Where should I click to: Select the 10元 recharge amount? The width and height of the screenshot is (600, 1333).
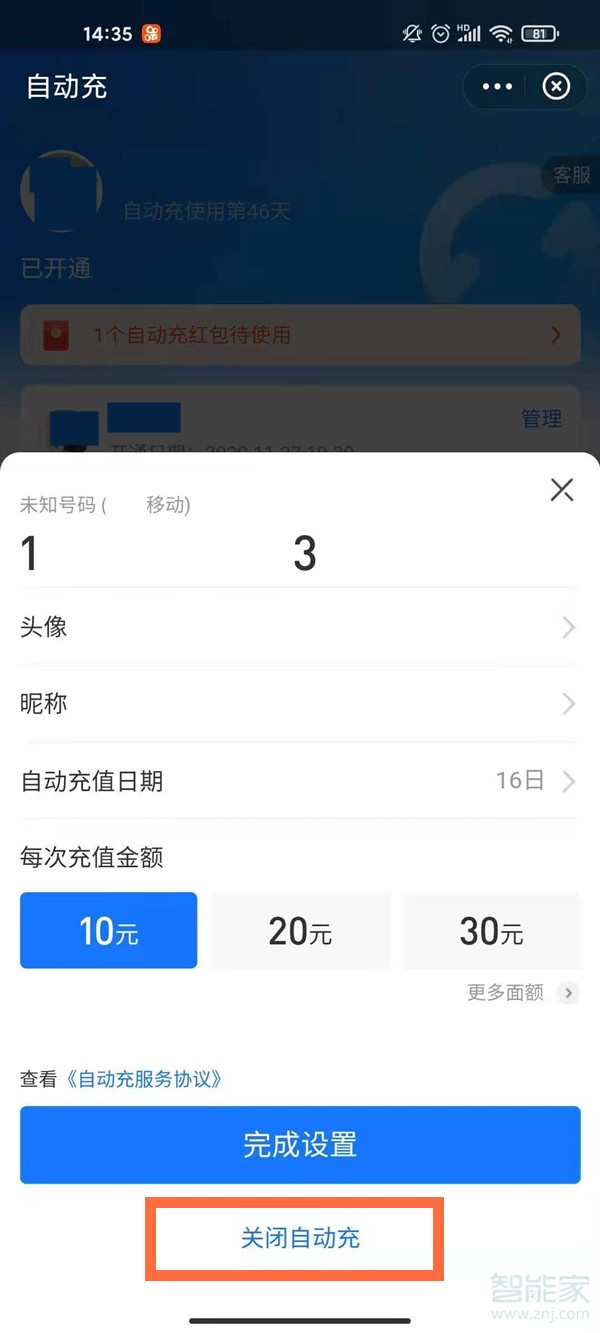[108, 931]
